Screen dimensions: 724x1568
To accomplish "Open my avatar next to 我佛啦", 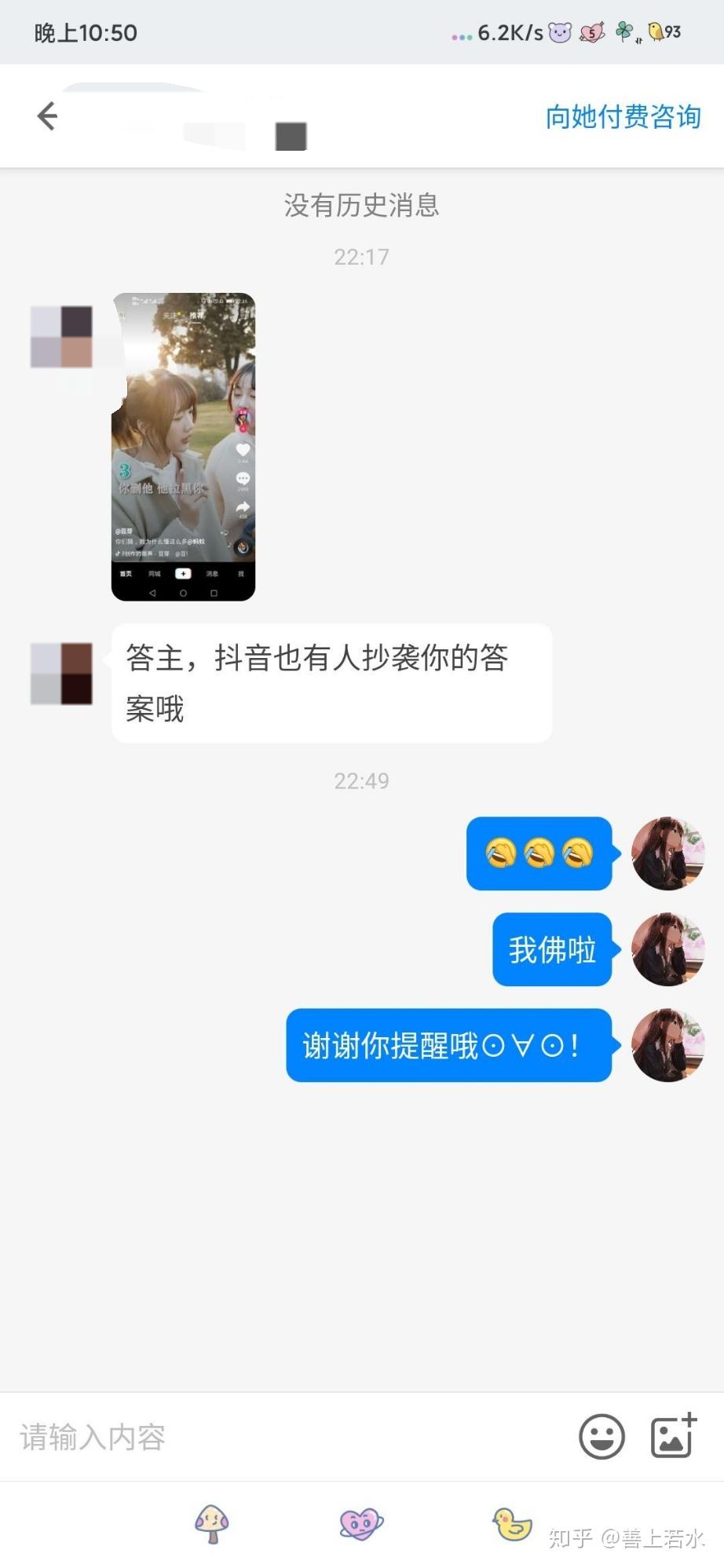I will [x=667, y=949].
